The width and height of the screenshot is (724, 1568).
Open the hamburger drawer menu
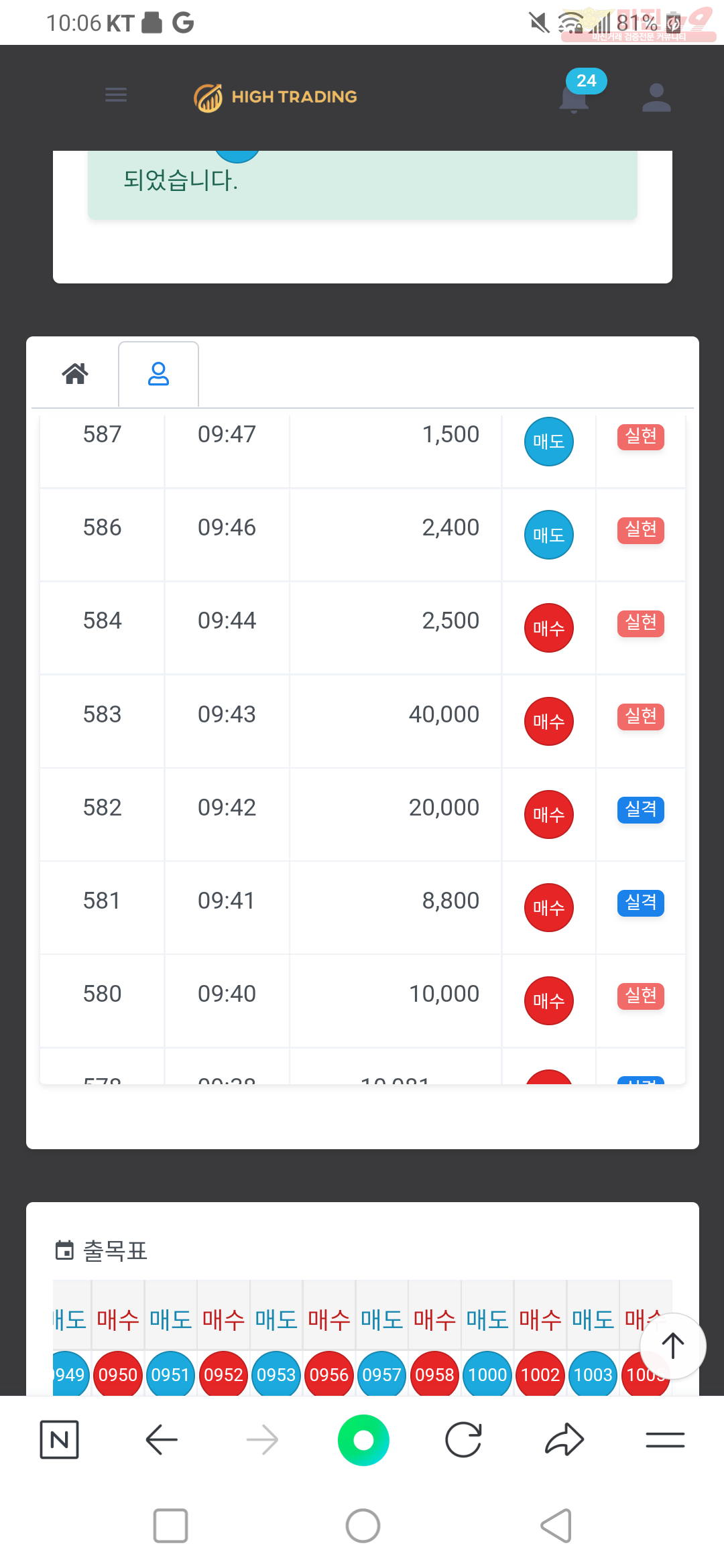coord(116,95)
